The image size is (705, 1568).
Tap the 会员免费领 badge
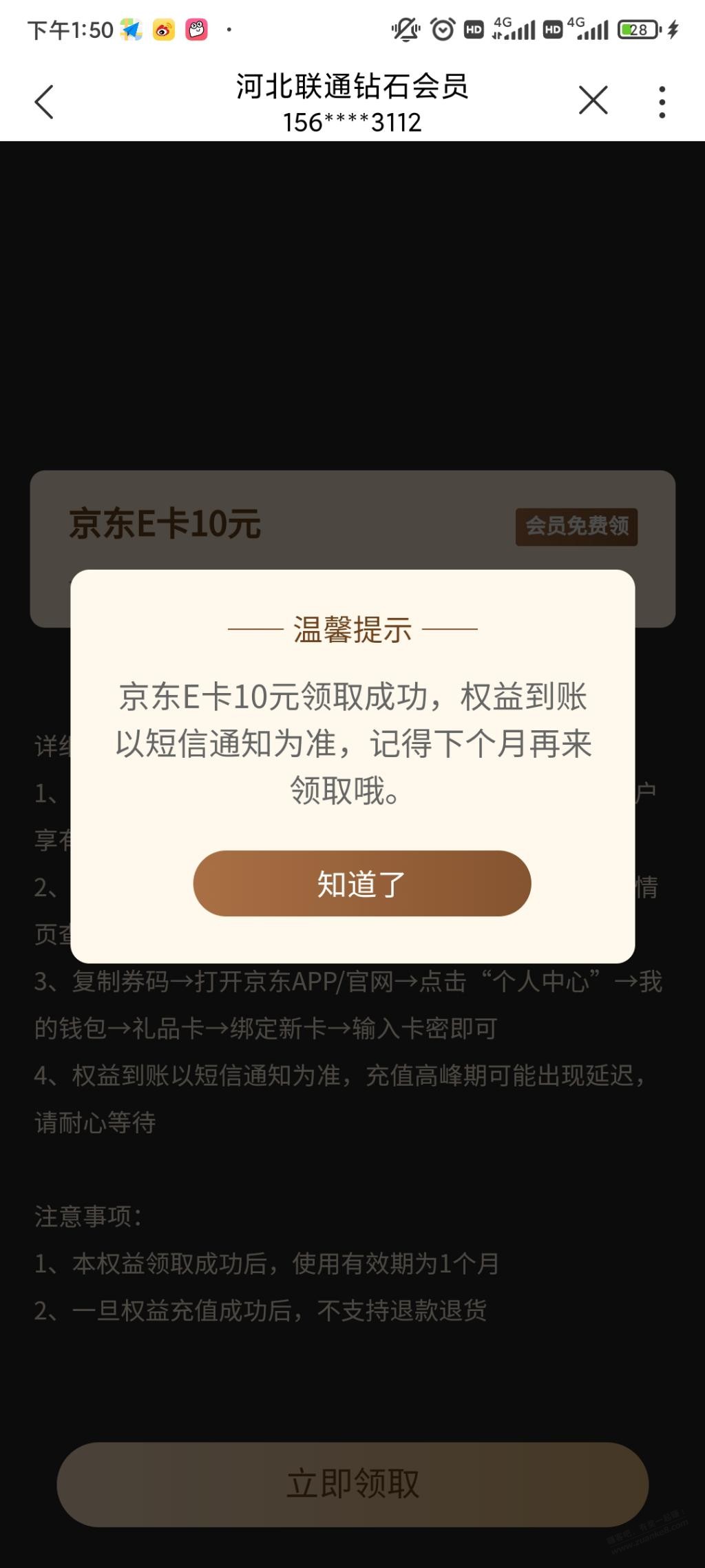[x=576, y=526]
